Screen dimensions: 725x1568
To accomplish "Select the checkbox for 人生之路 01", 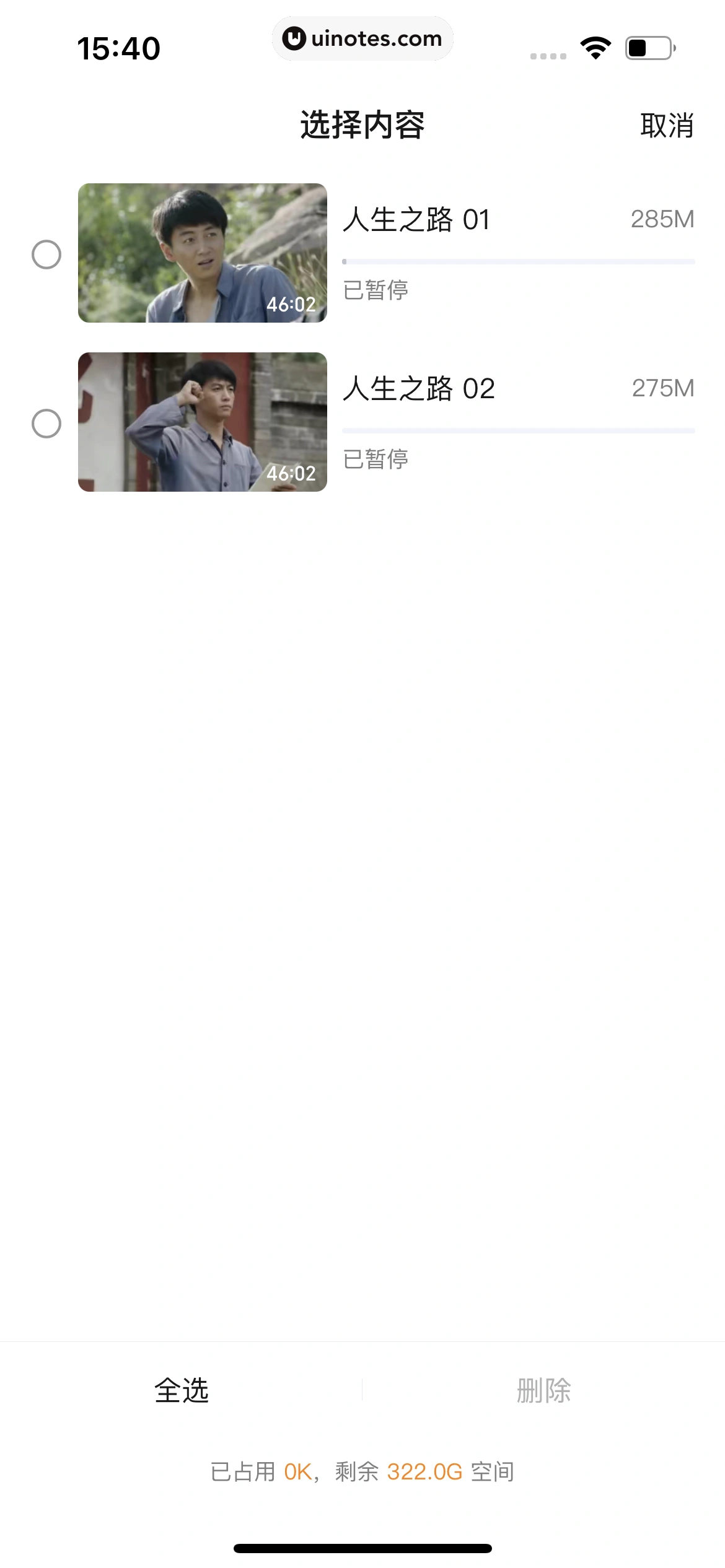I will [x=46, y=254].
